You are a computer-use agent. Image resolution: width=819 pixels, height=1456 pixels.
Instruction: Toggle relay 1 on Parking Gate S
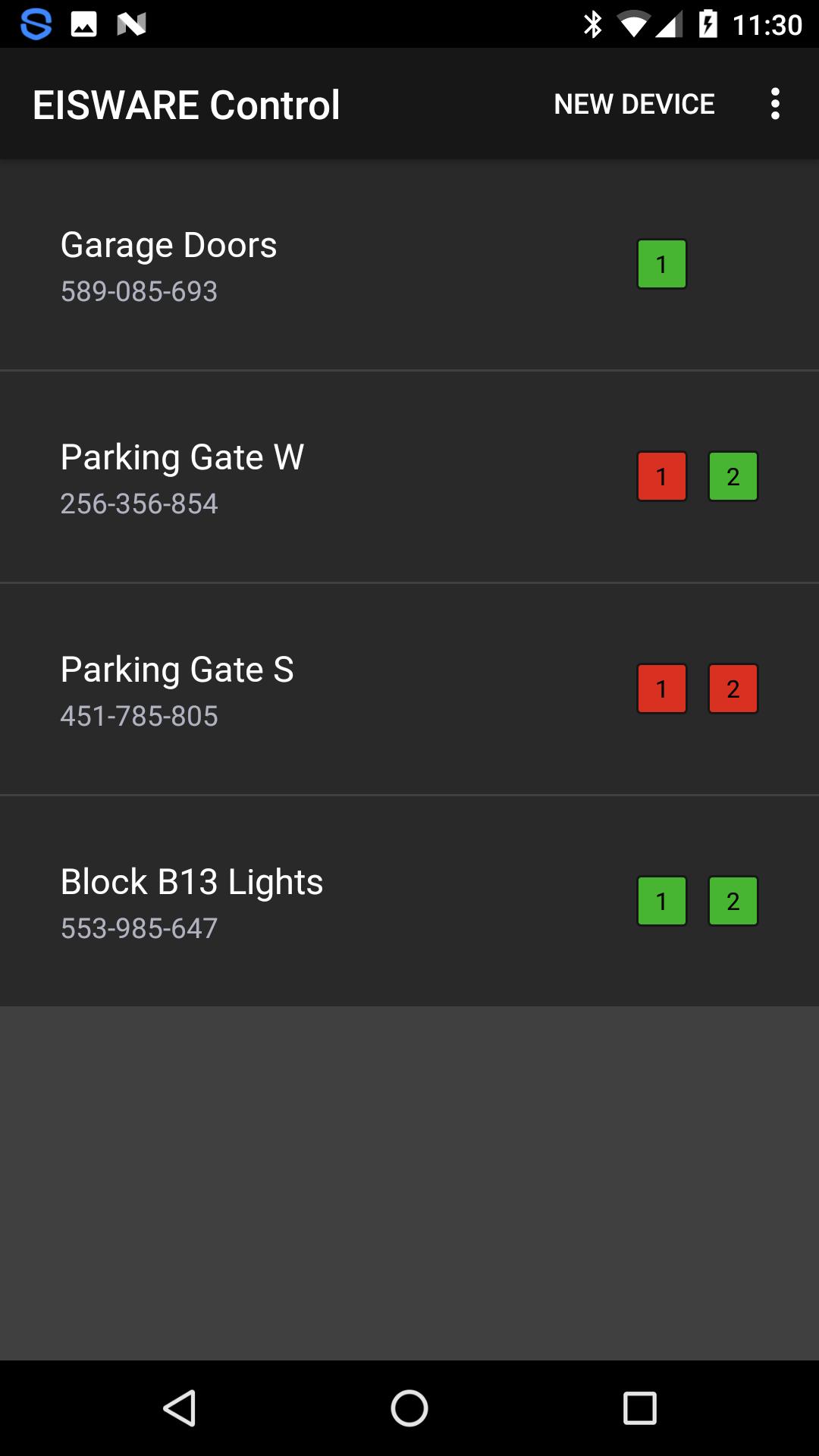click(661, 689)
